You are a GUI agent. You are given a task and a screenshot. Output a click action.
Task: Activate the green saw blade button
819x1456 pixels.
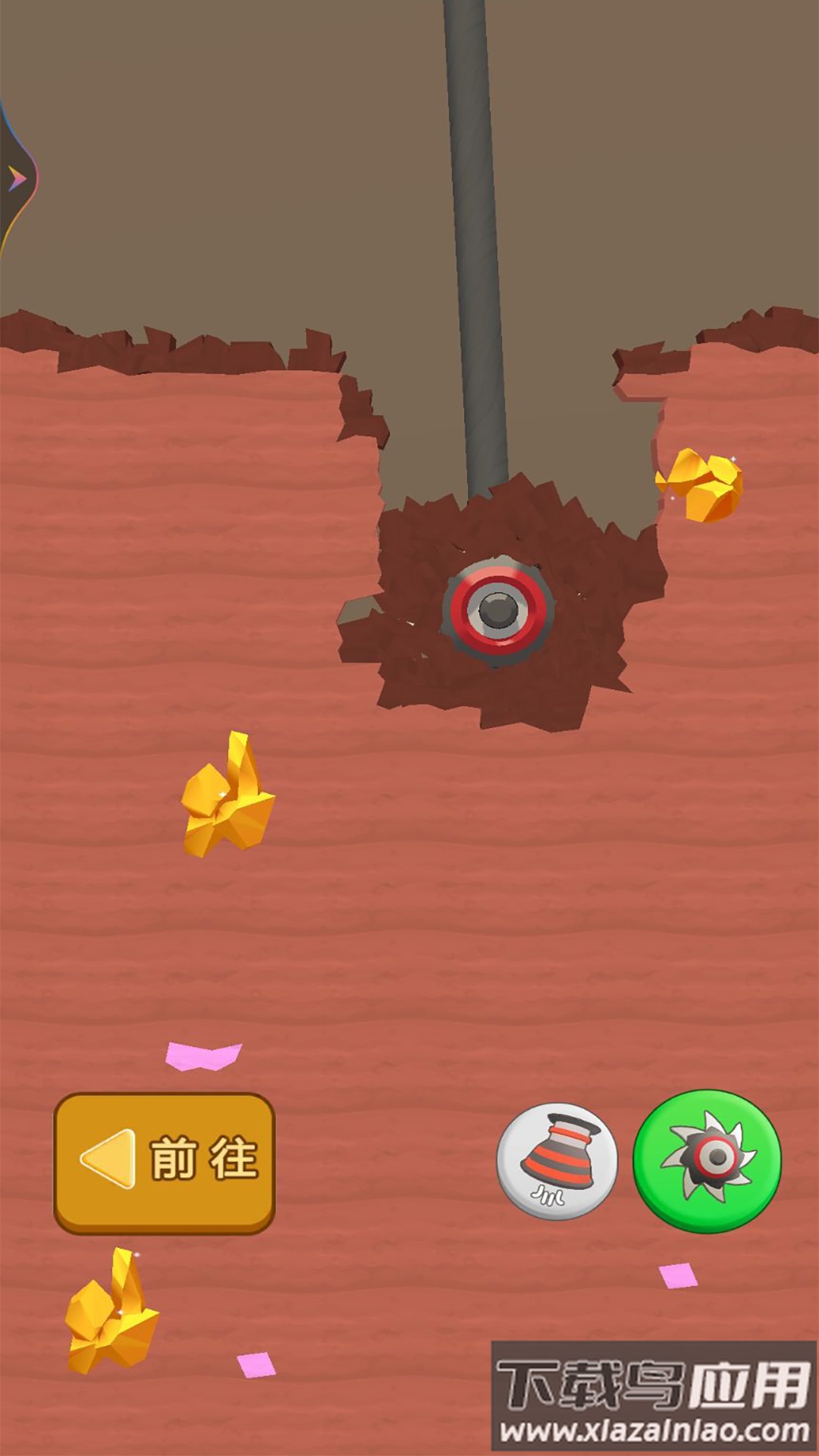(707, 1160)
